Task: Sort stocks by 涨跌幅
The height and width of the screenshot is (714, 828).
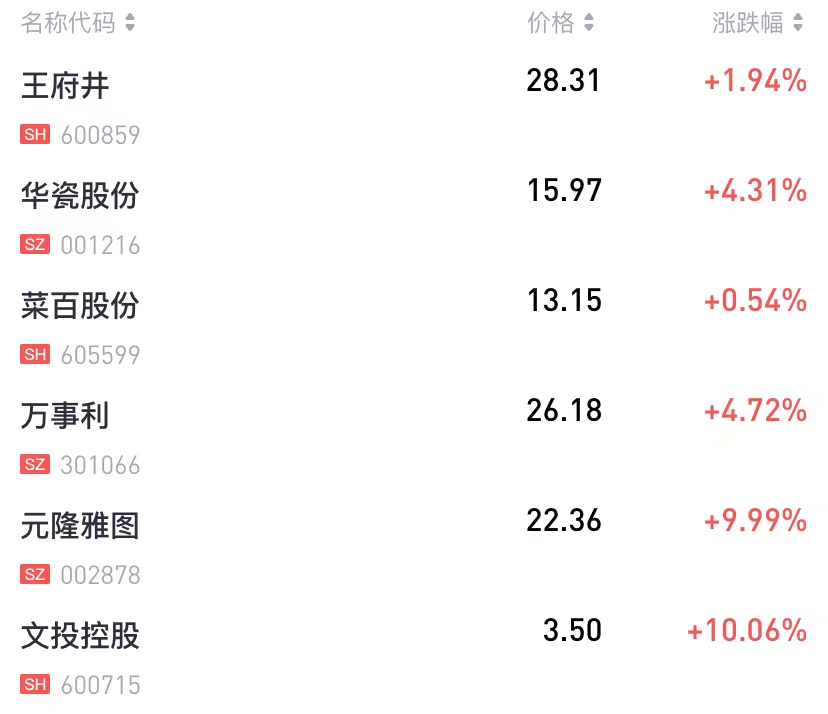Action: 758,23
